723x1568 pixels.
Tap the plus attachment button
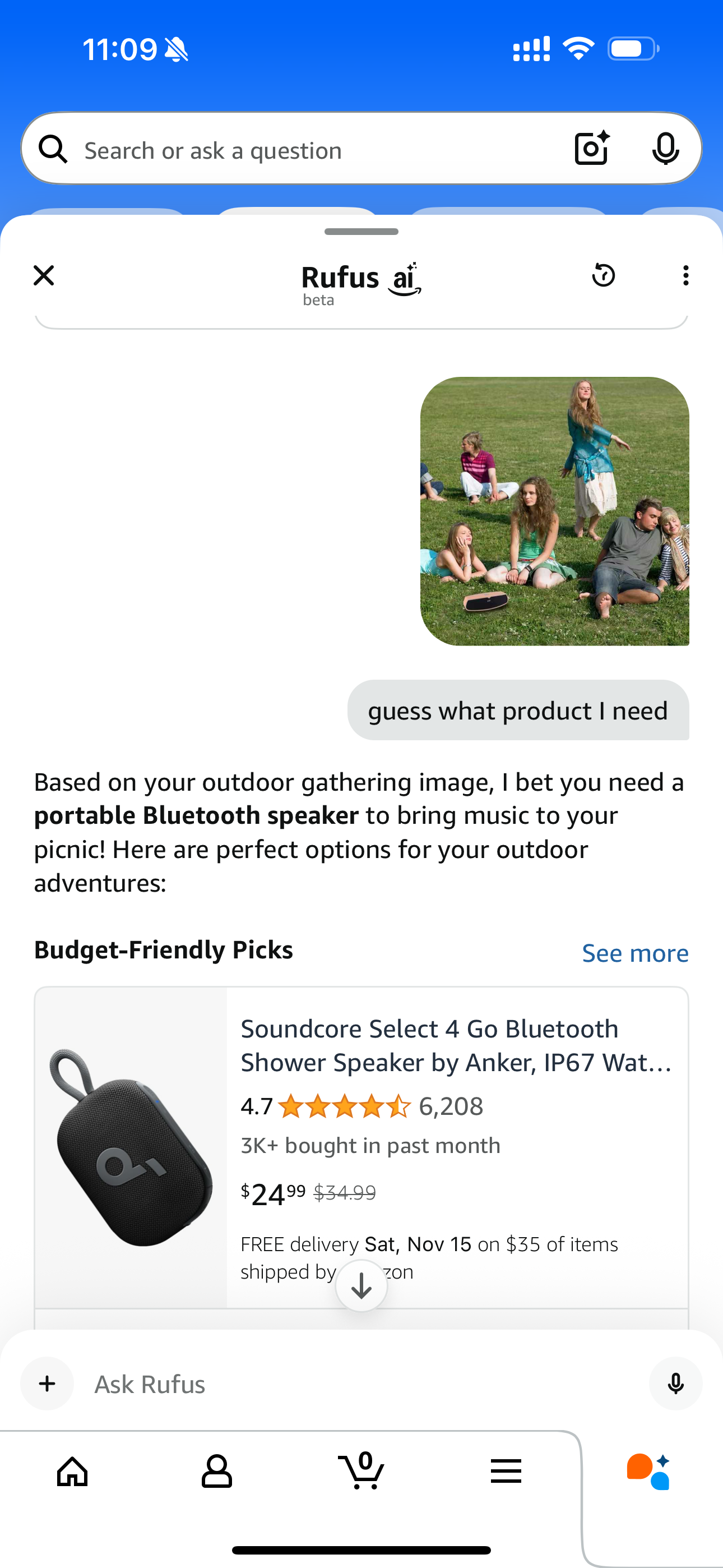(47, 1383)
